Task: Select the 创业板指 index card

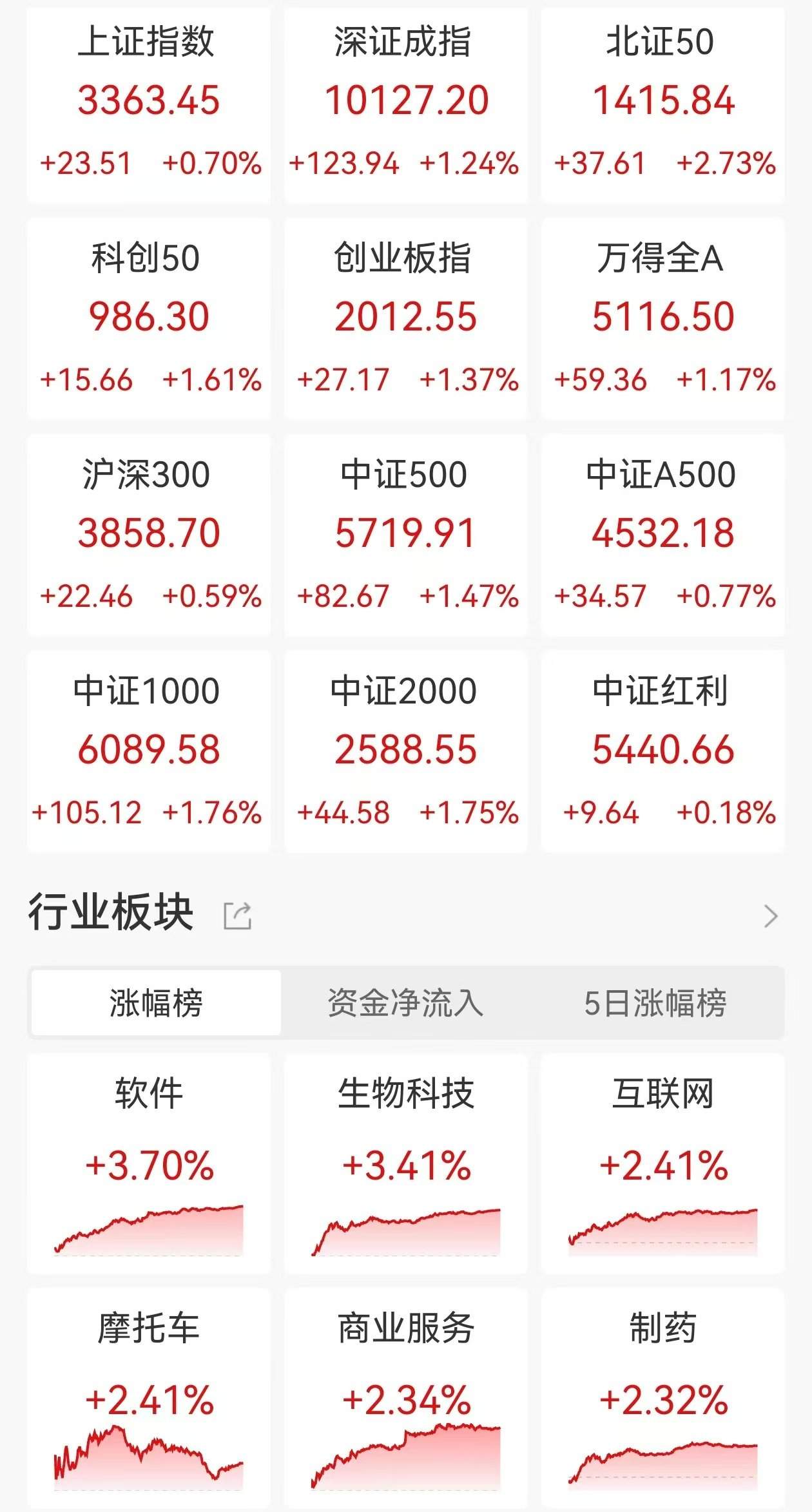Action: pos(405,316)
